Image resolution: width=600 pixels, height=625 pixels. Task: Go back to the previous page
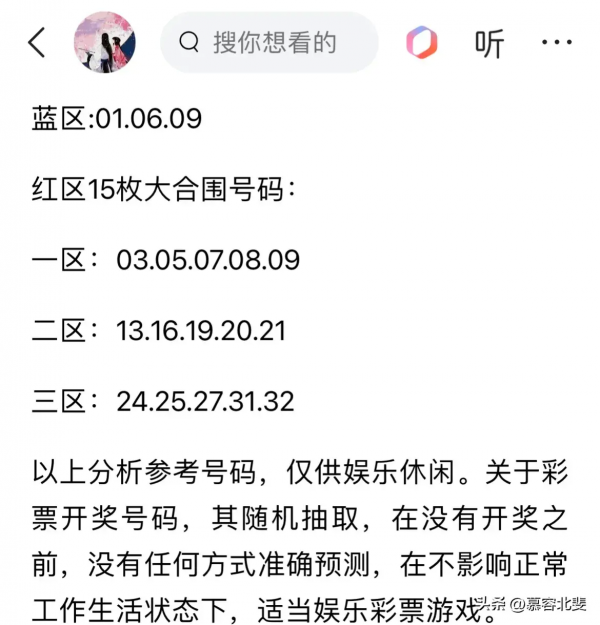click(37, 43)
